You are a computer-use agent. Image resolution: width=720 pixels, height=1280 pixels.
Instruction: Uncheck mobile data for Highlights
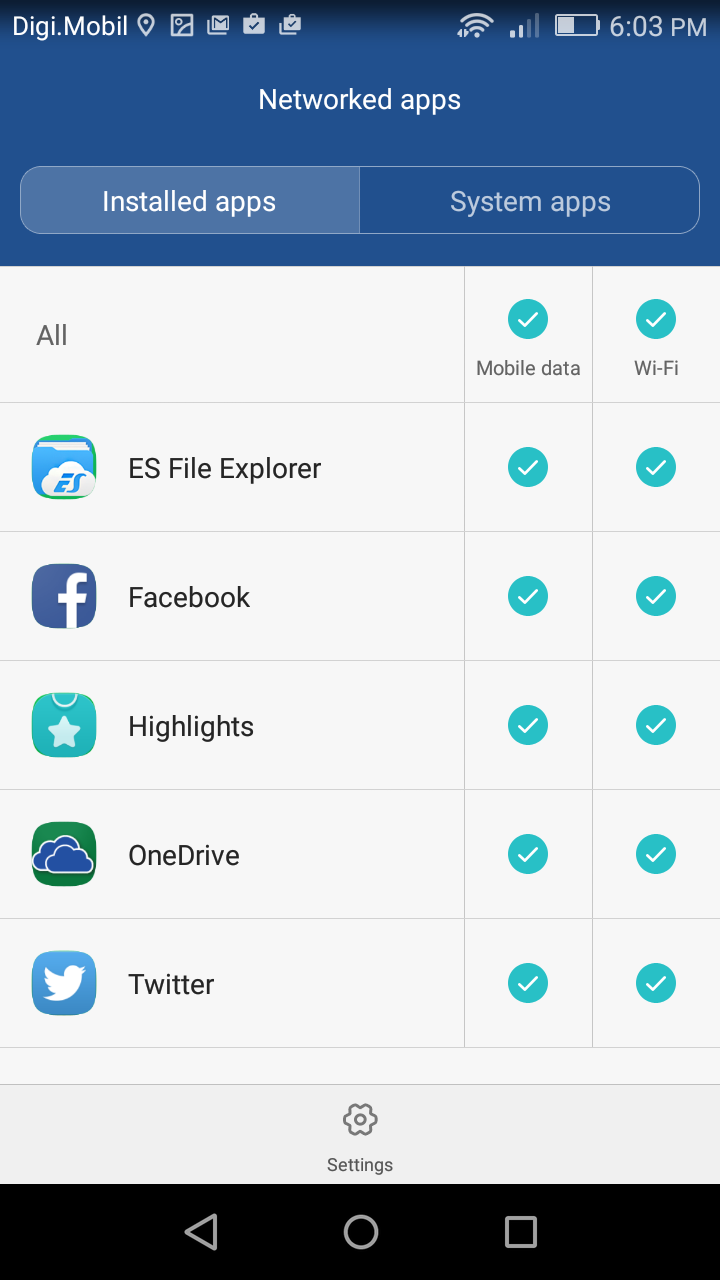point(528,725)
